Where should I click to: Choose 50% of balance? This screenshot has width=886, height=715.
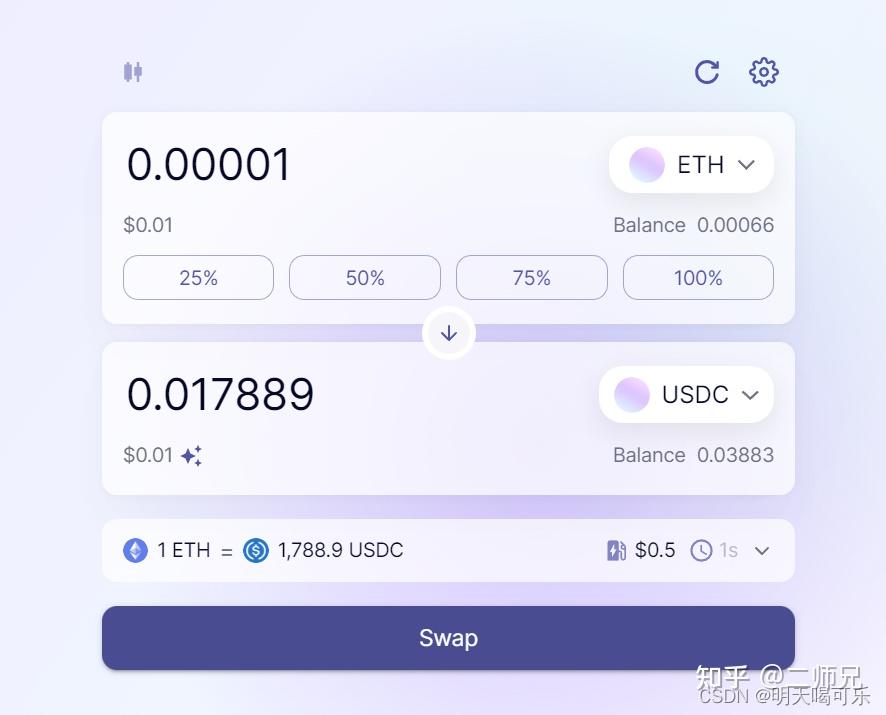coord(365,278)
